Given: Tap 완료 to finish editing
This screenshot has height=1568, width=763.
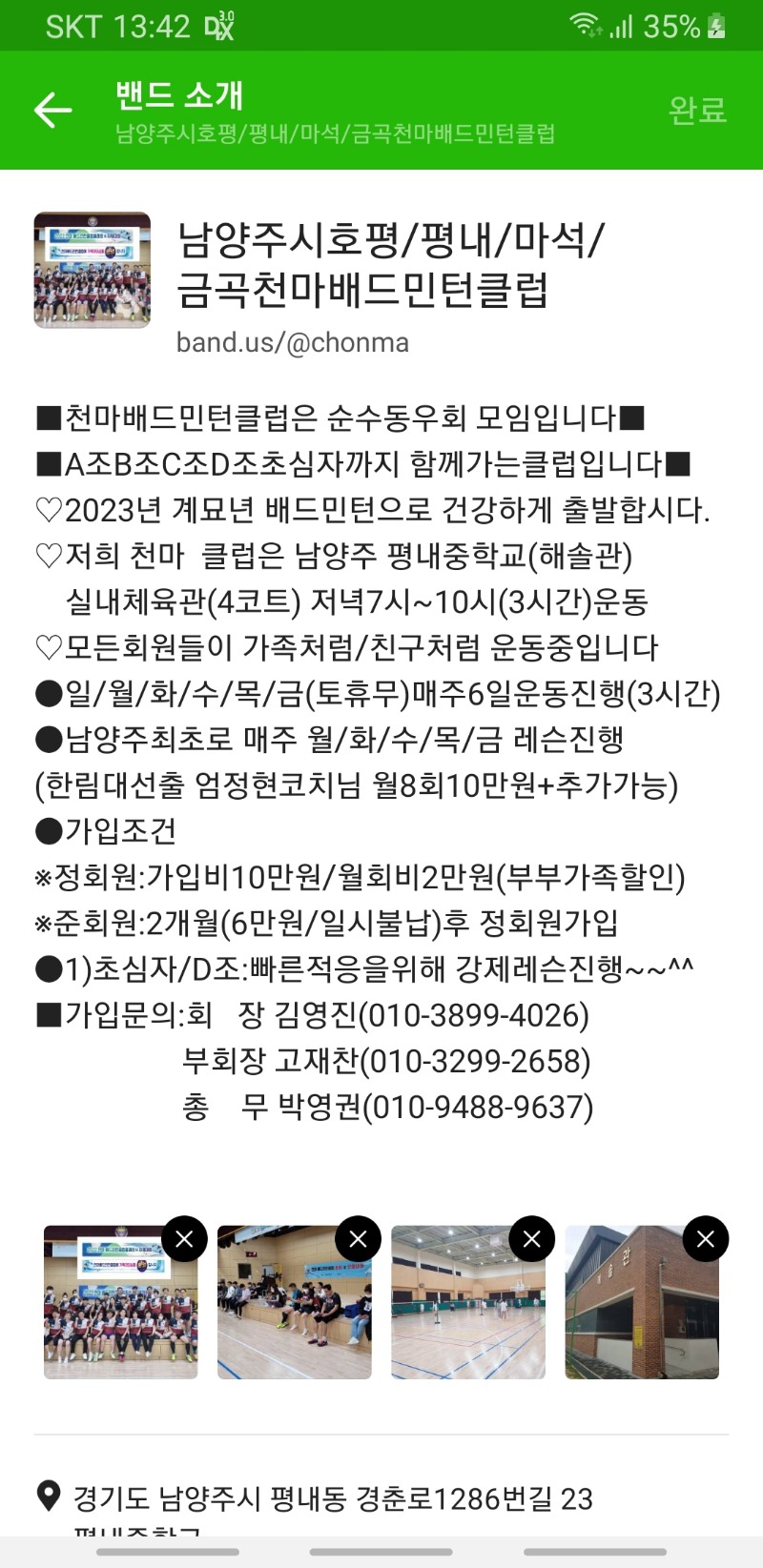Looking at the screenshot, I should click(x=697, y=111).
